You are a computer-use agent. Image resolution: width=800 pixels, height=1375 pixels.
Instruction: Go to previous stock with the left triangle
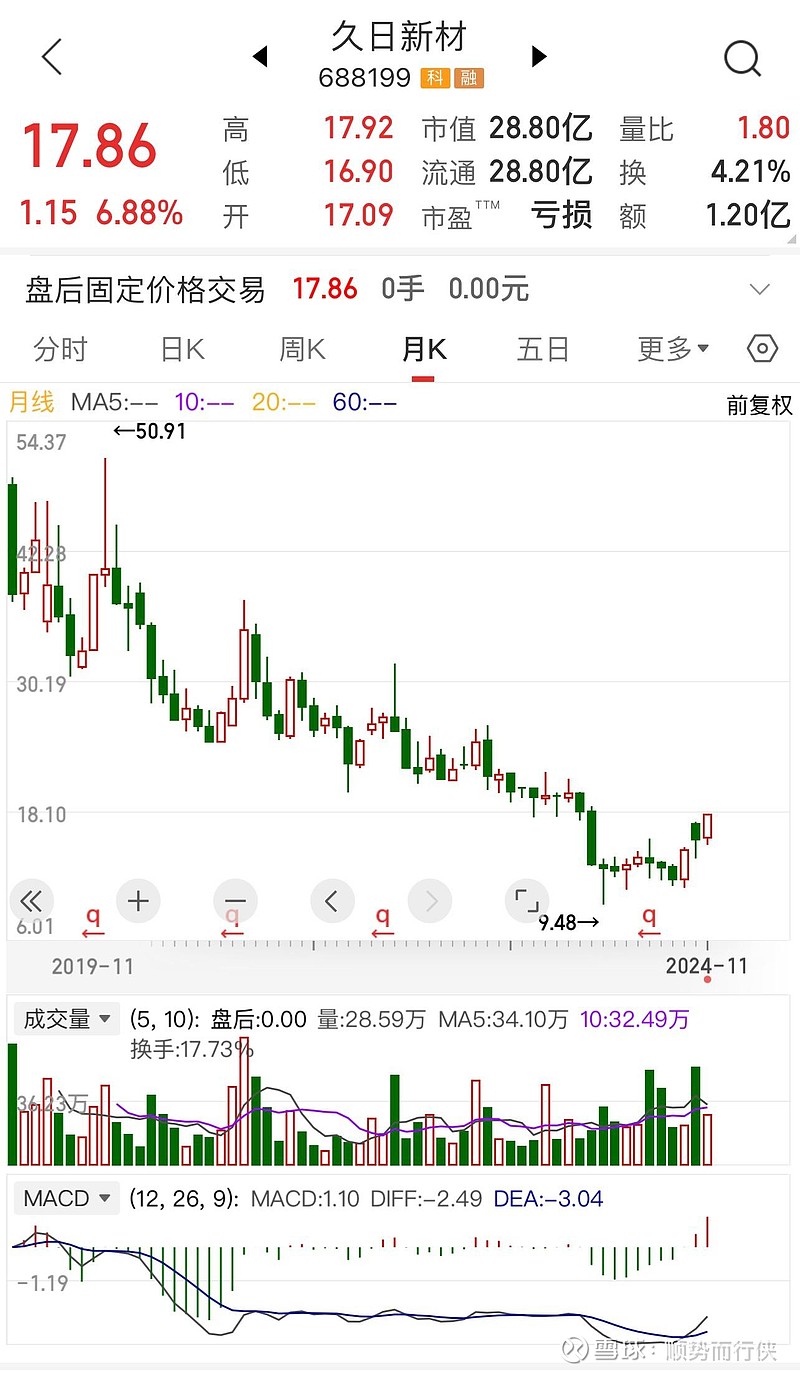(261, 57)
